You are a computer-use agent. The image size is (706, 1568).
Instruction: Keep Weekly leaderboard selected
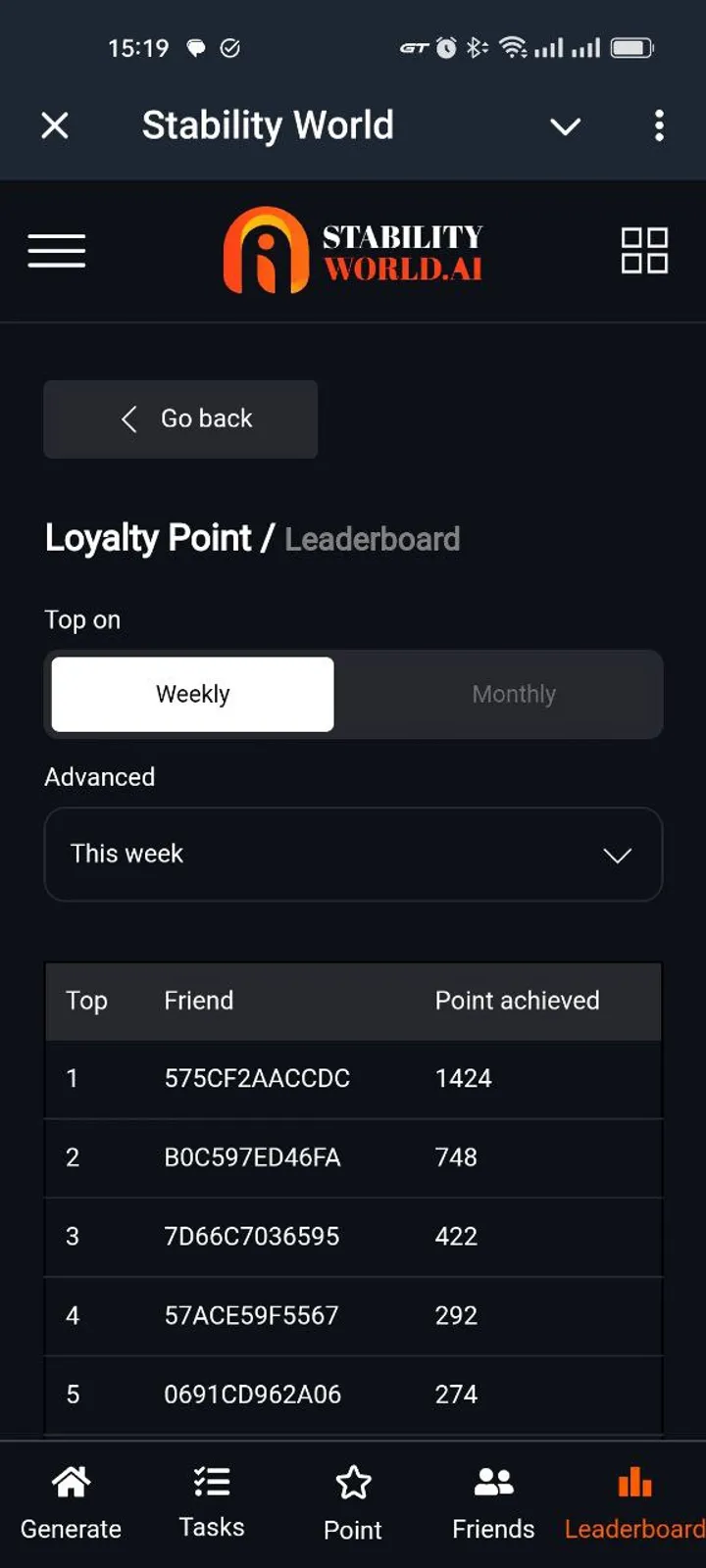(x=191, y=694)
